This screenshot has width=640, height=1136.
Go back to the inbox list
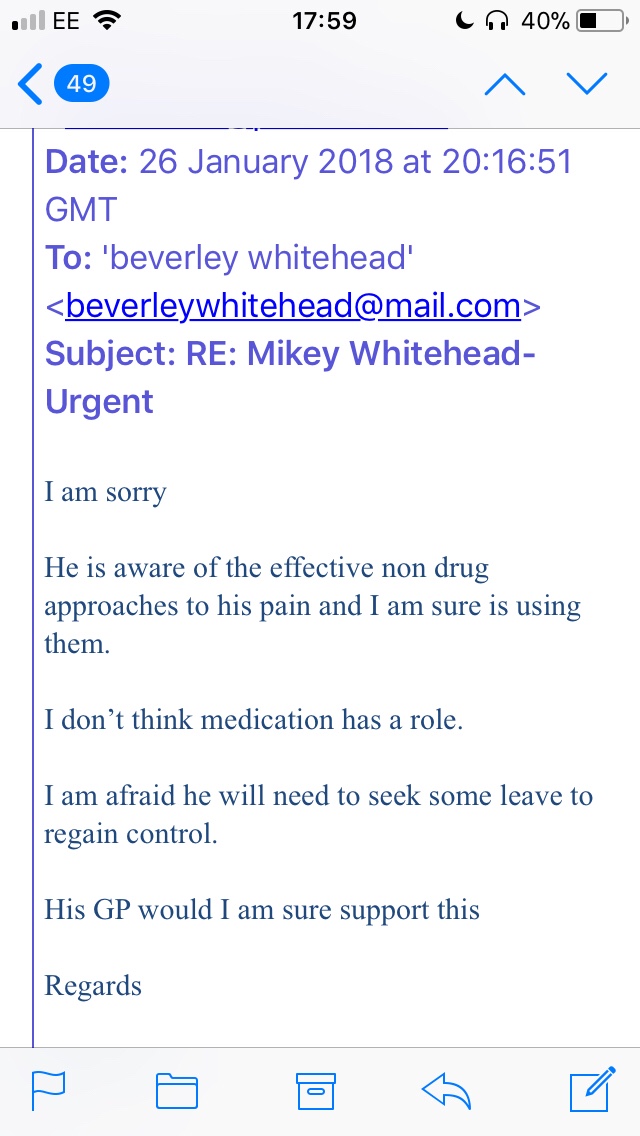60,84
